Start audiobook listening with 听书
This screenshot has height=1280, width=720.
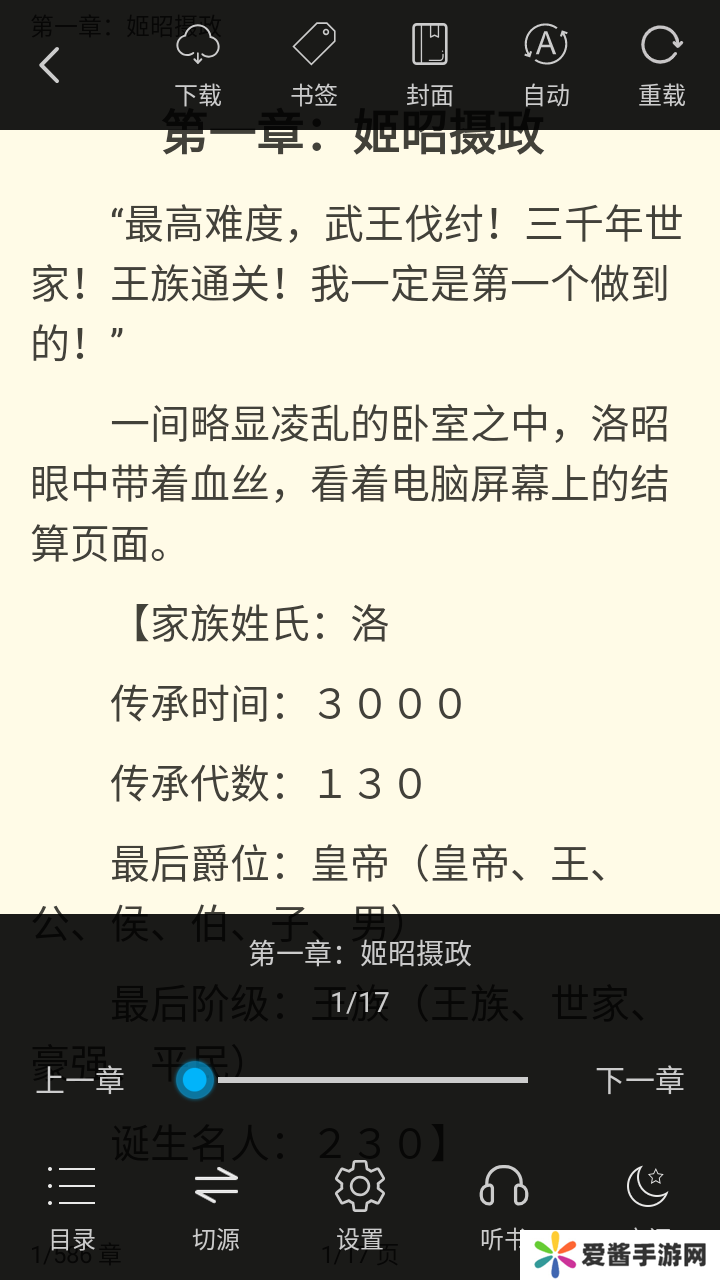[x=504, y=1200]
